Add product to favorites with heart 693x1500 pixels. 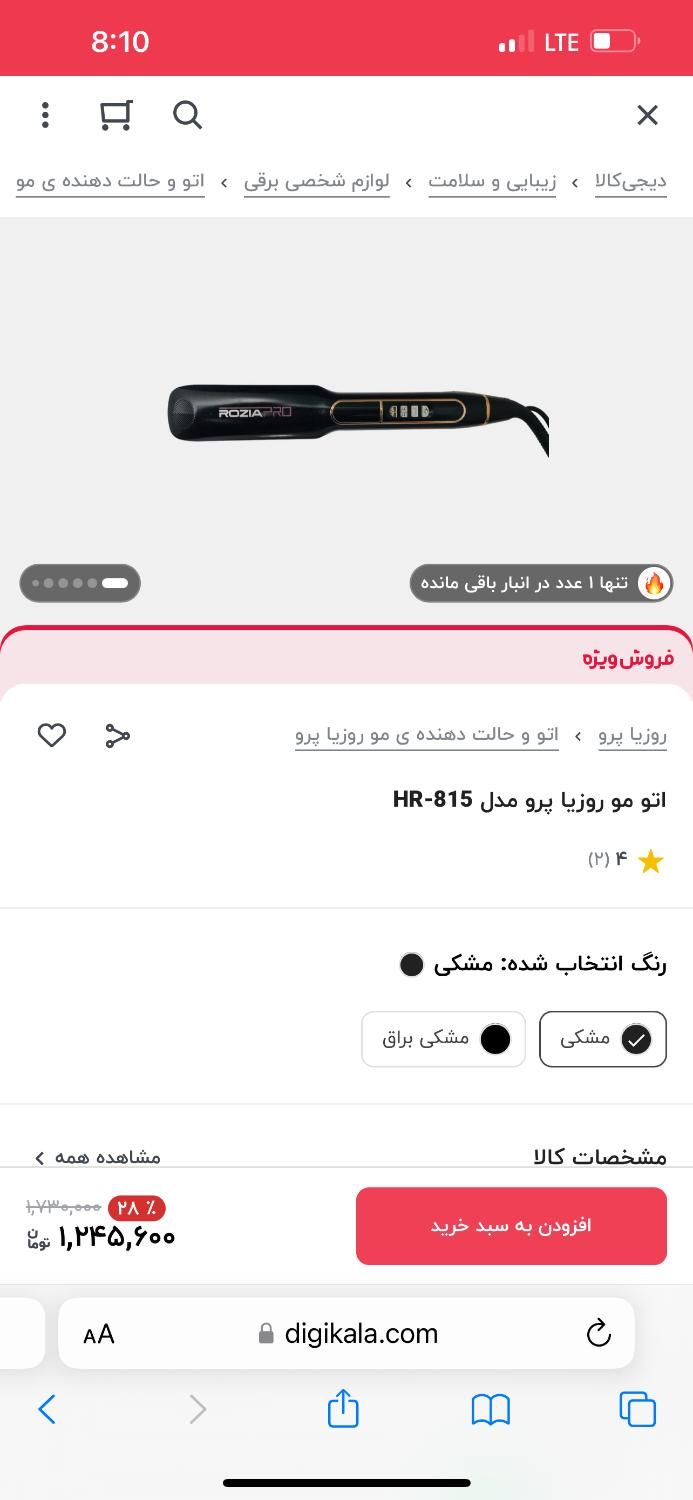click(x=52, y=736)
